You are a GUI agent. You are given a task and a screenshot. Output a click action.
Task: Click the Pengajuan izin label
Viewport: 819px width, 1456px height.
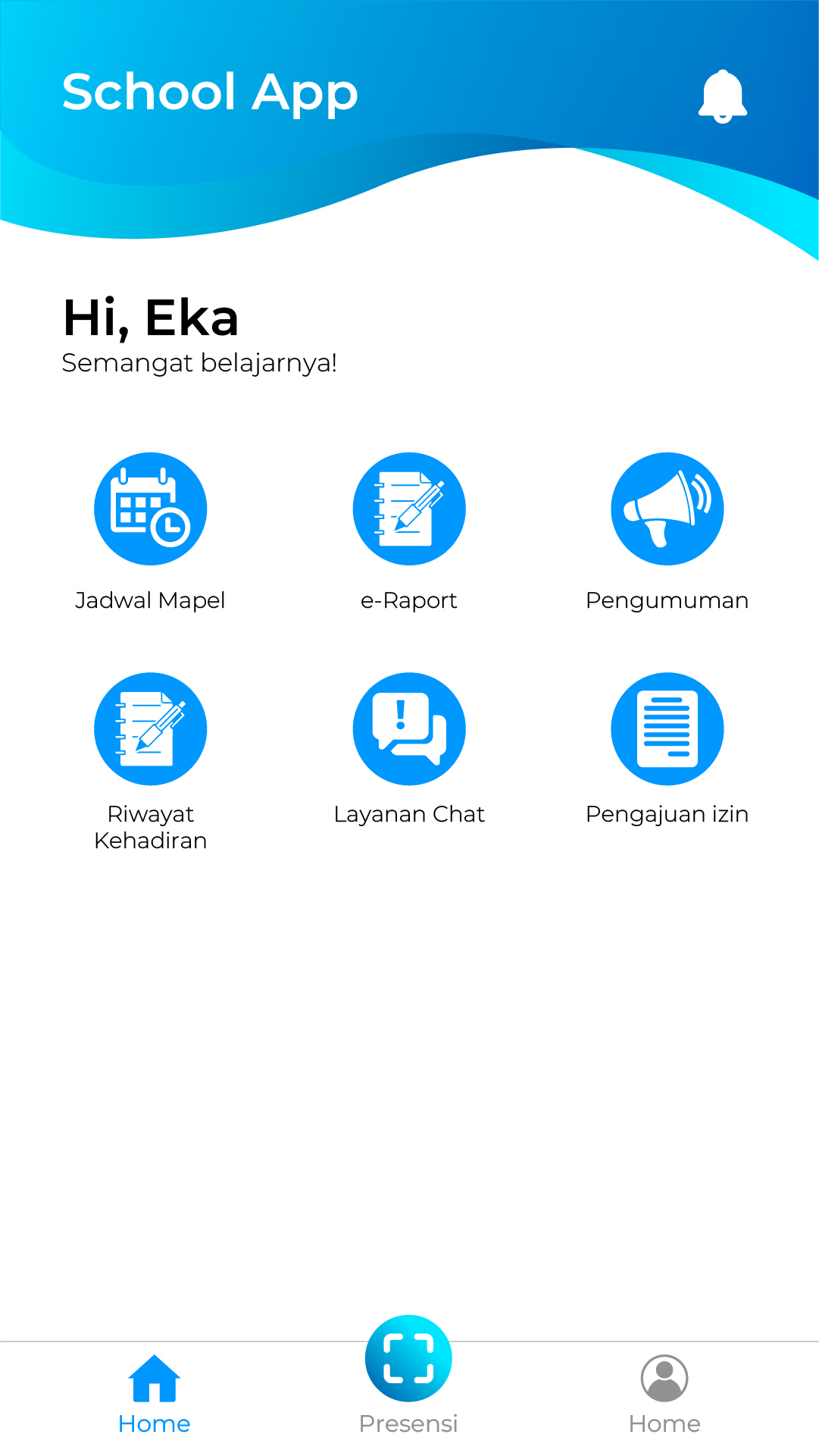coord(667,814)
